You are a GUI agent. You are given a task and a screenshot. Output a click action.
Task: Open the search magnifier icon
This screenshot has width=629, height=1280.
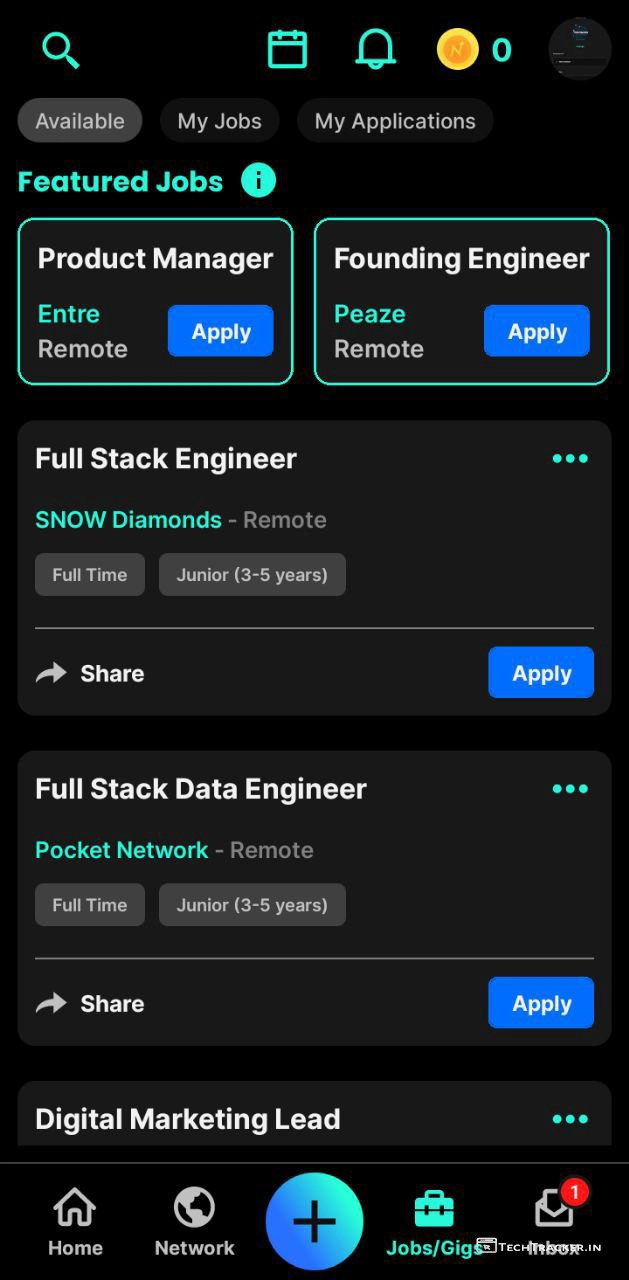(61, 50)
